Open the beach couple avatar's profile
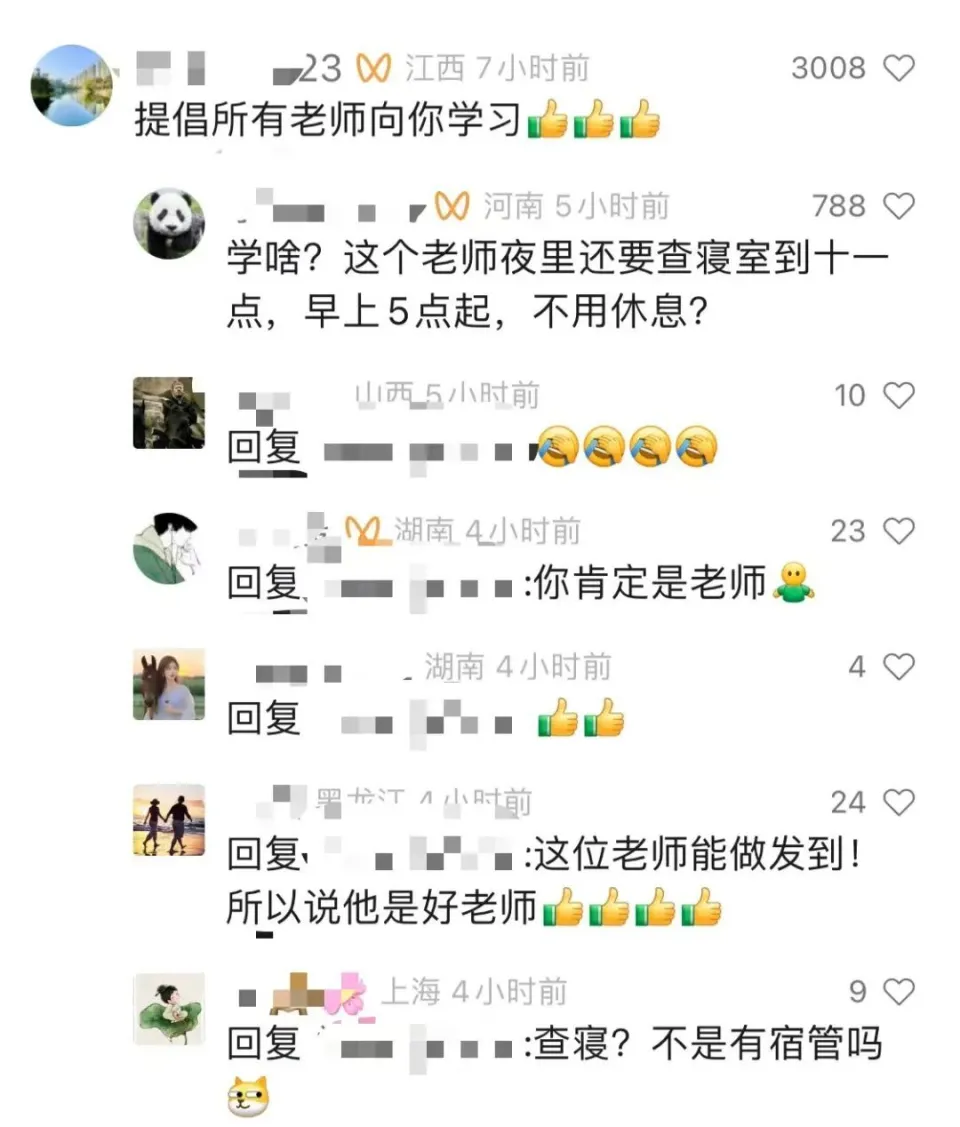The image size is (960, 1127). click(168, 820)
